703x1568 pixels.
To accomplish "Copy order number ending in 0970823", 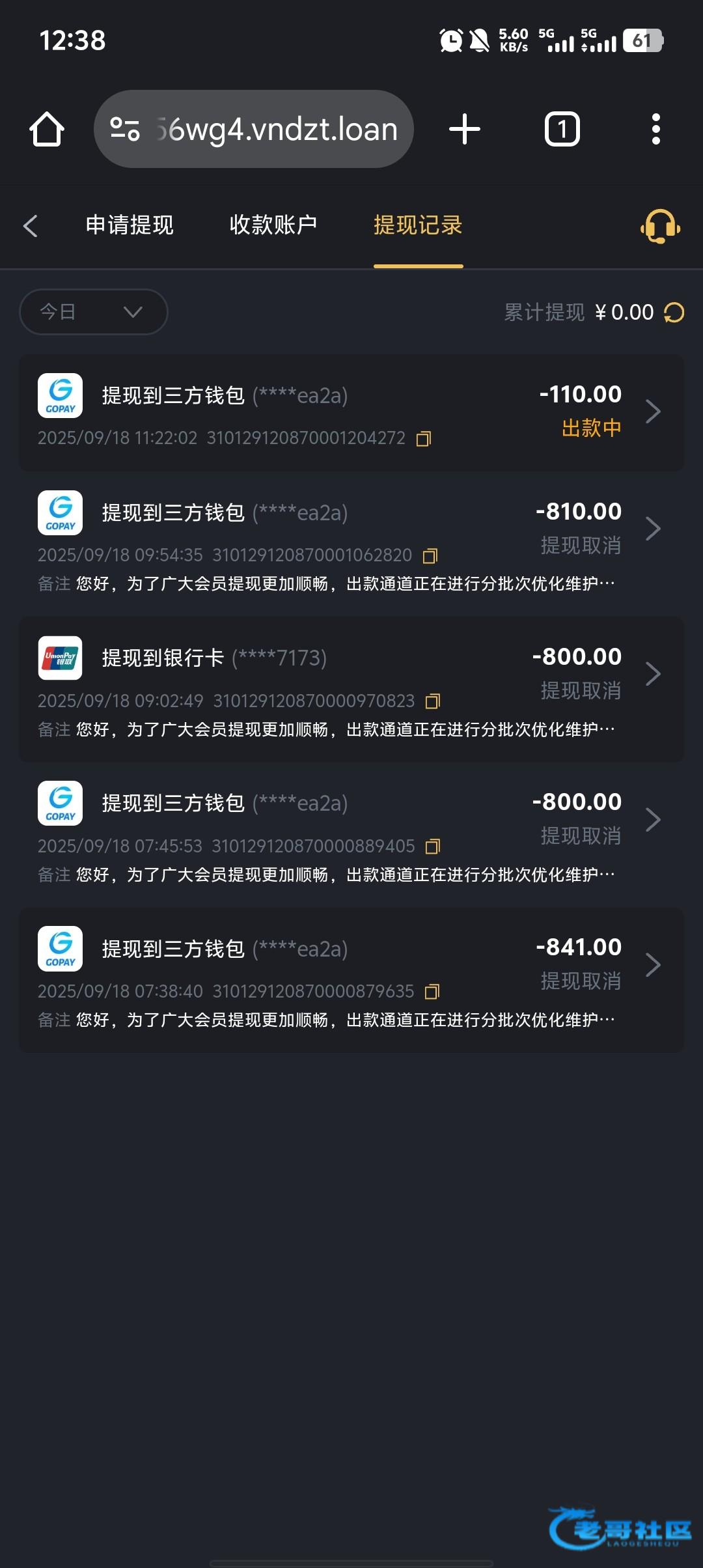I will [433, 701].
